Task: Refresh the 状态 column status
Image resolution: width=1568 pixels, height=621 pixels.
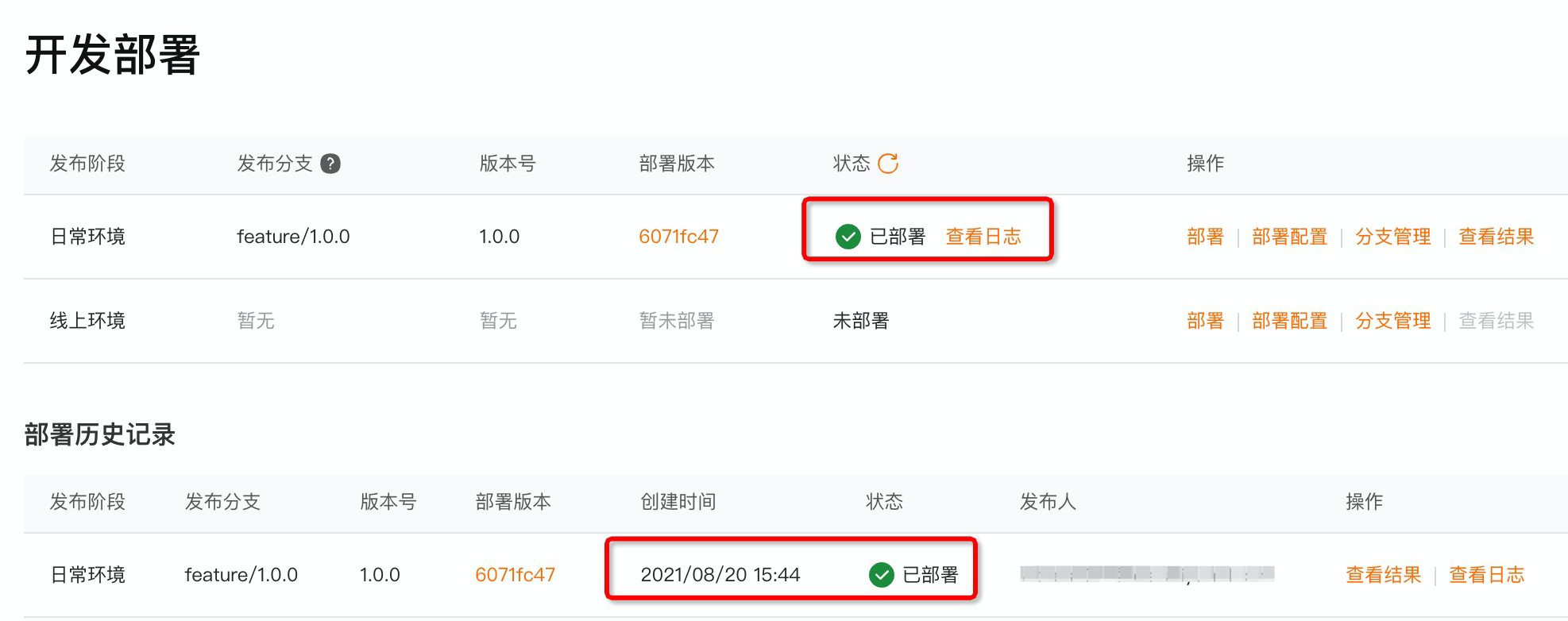Action: tap(888, 164)
